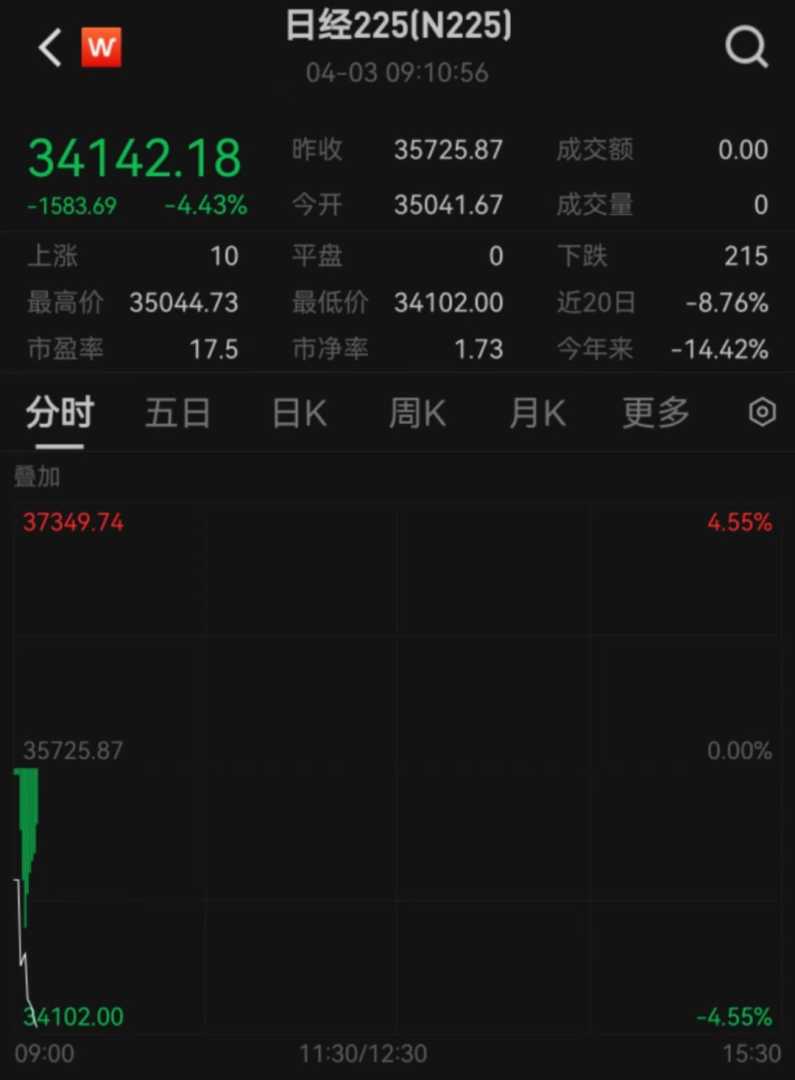The width and height of the screenshot is (795, 1080).
Task: Switch to the 五日 chart tab
Action: (x=177, y=413)
